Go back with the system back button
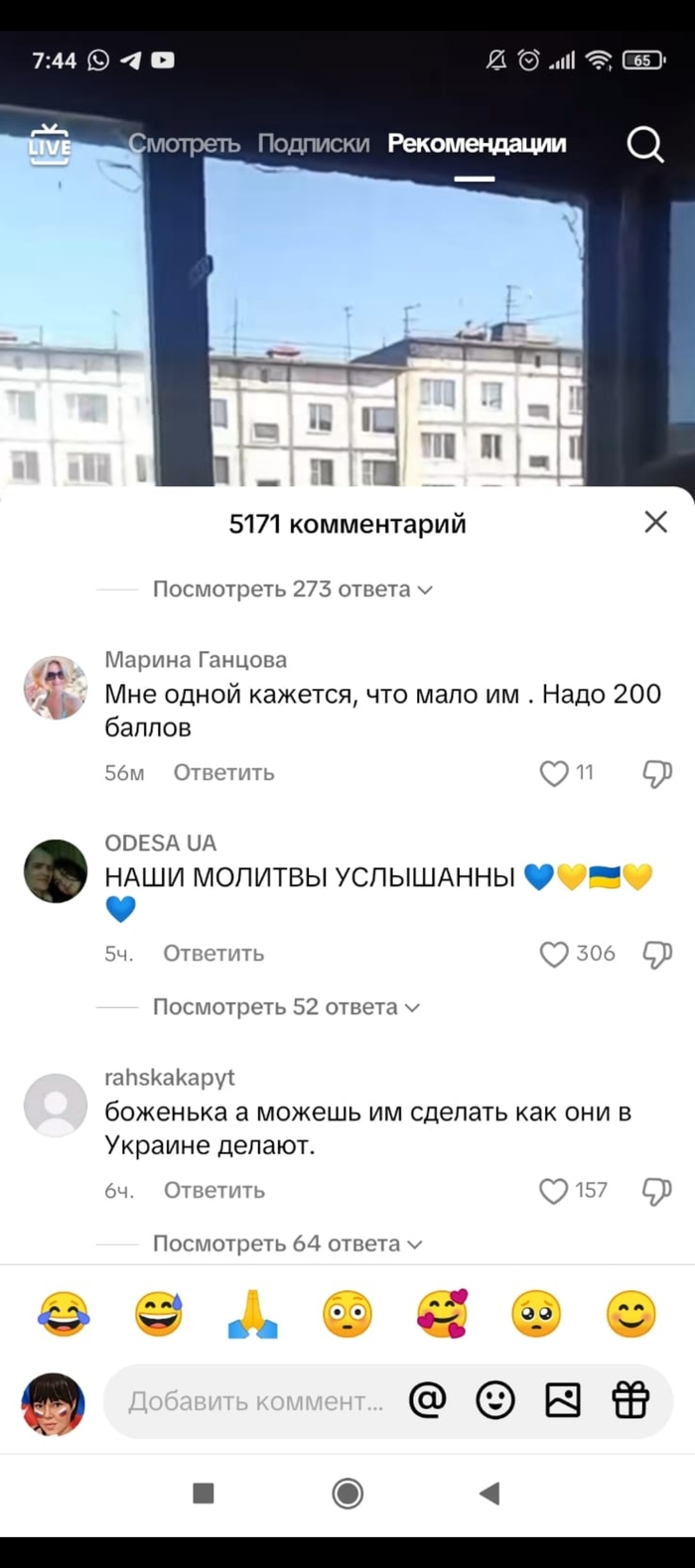The width and height of the screenshot is (695, 1568). point(489,1494)
